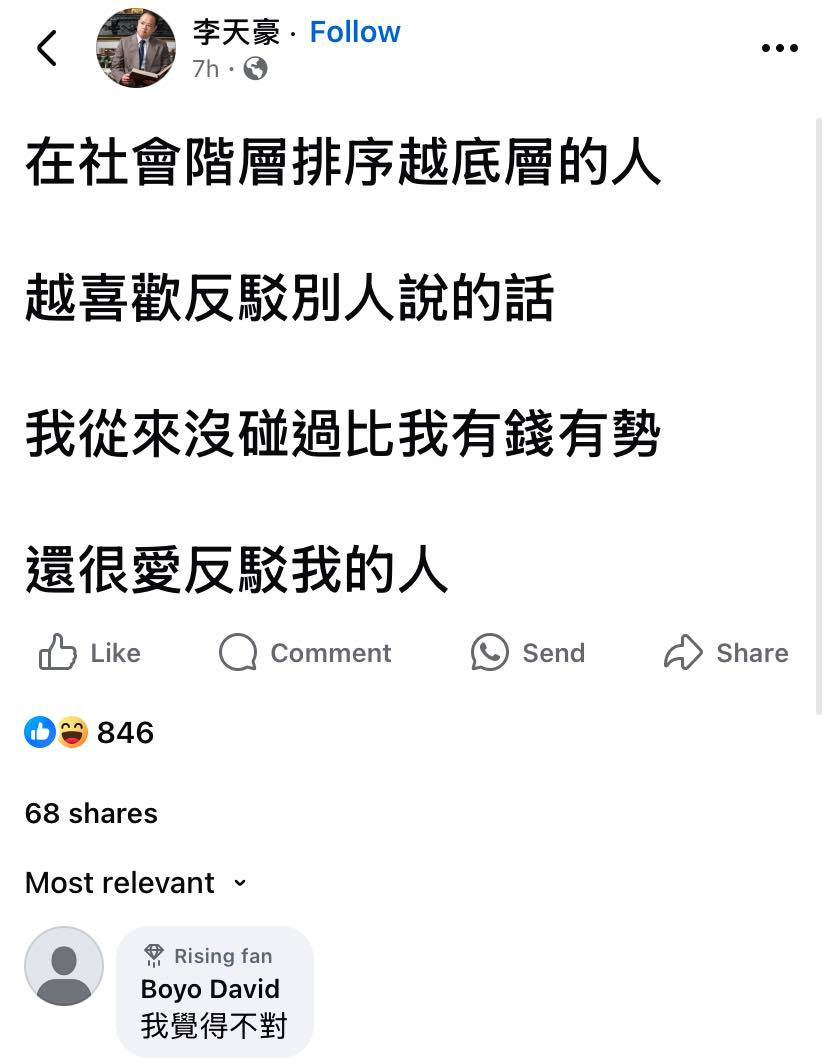The width and height of the screenshot is (828, 1064).
Task: Comment on the post
Action: pyautogui.click(x=306, y=653)
